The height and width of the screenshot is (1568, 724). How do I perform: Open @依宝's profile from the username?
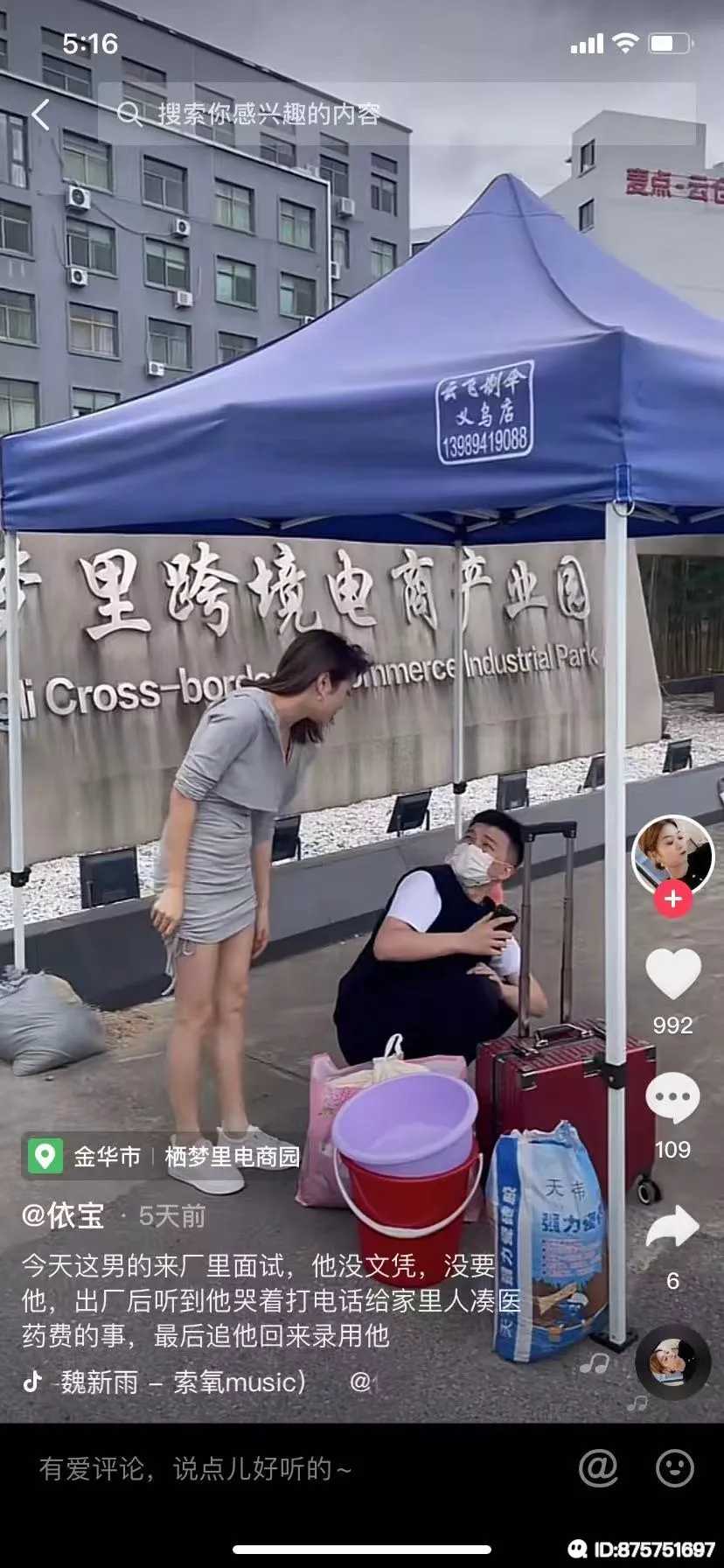[x=63, y=1215]
